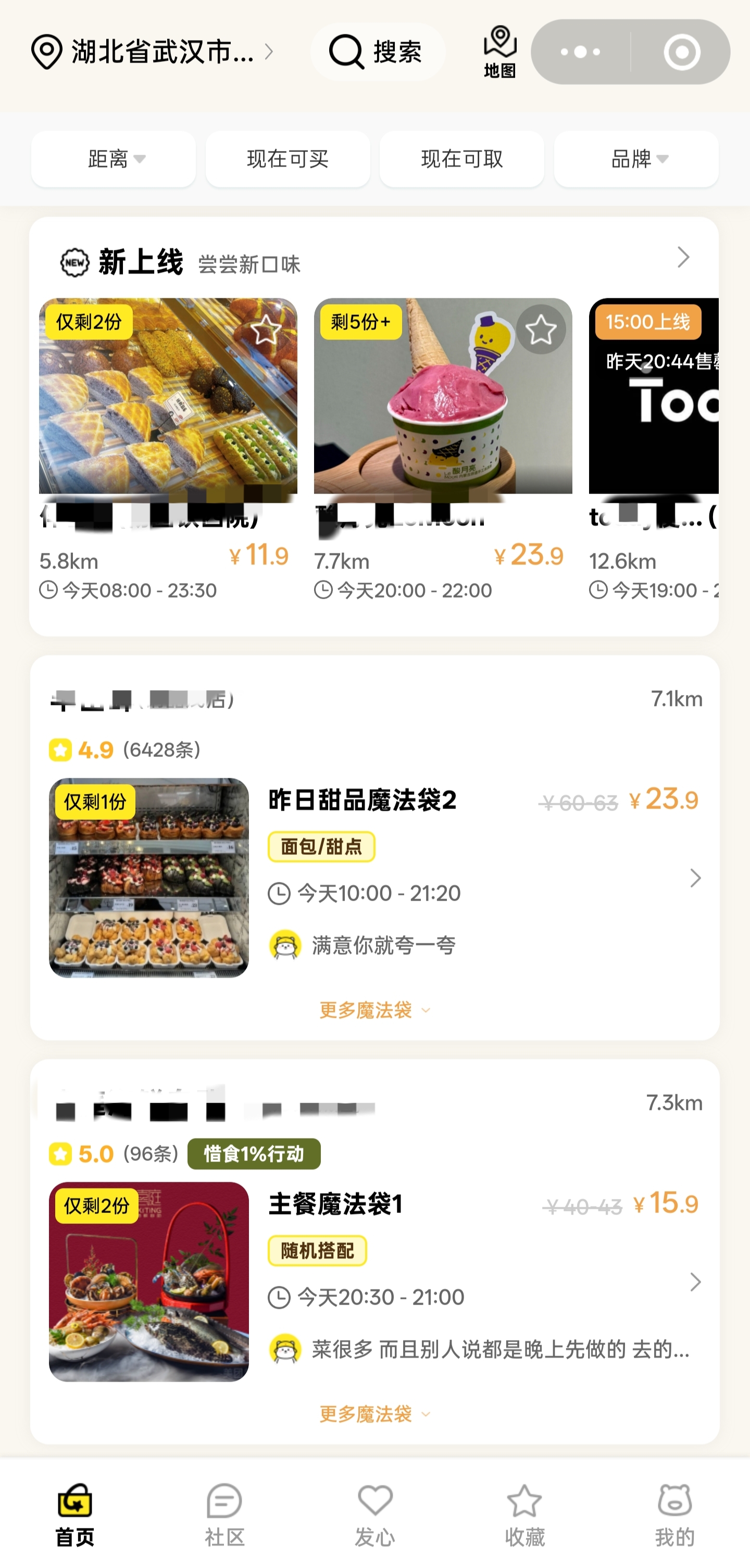Open the 主餐魔法袋1 listing
This screenshot has height=1568, width=750.
click(x=335, y=1204)
